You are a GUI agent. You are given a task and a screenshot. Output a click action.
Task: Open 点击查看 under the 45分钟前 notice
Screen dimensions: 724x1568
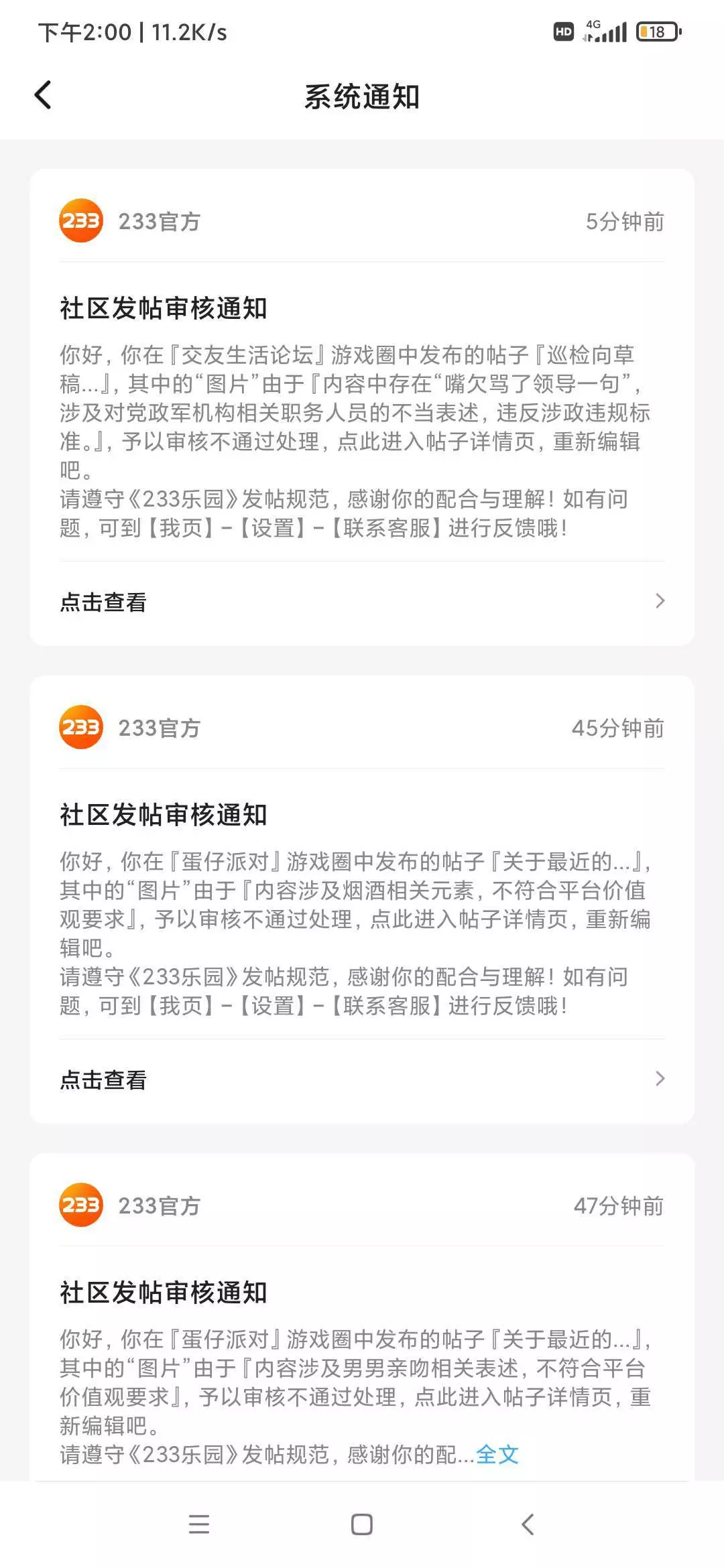click(x=362, y=1080)
